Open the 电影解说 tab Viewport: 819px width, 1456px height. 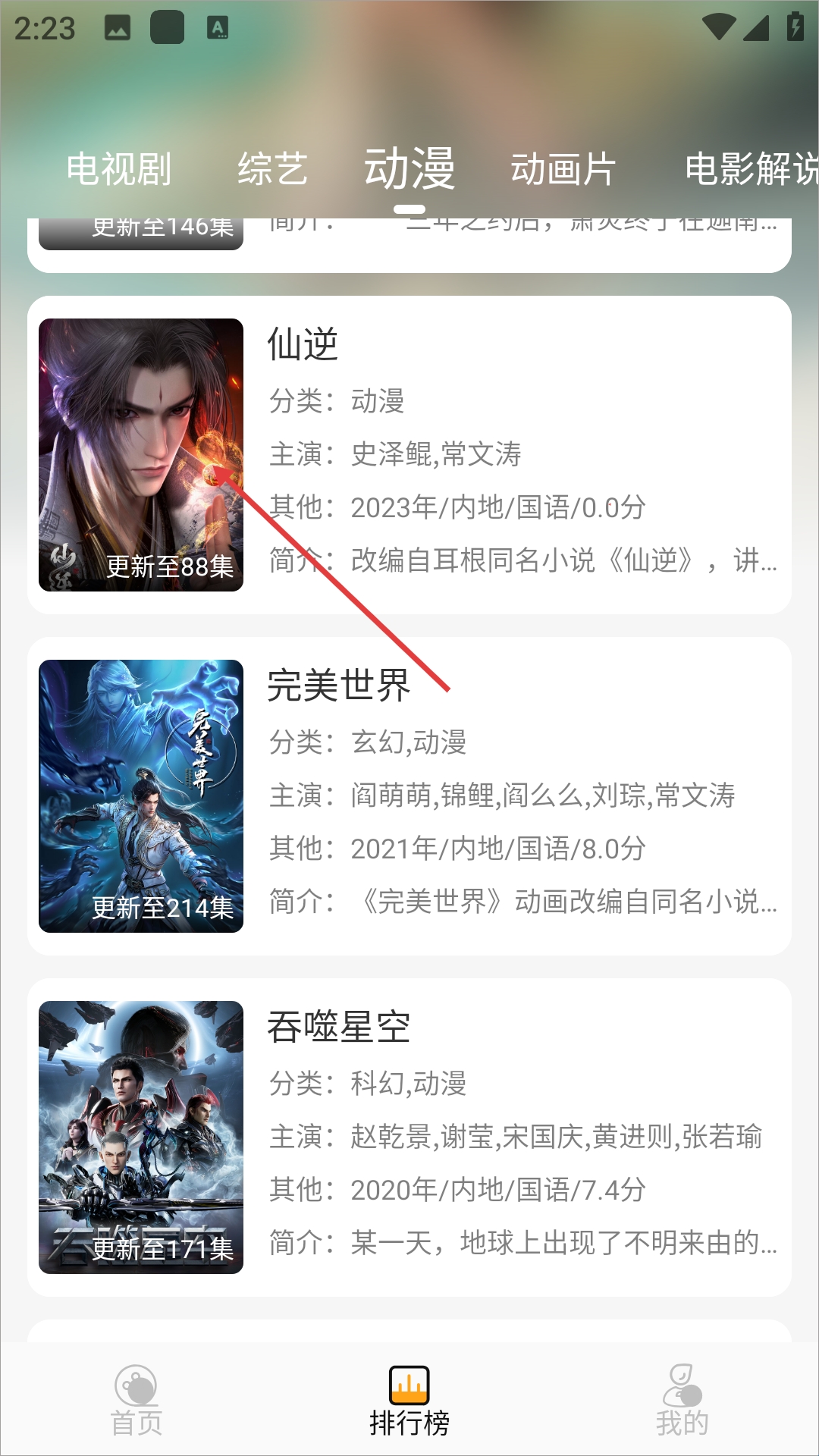(x=751, y=168)
